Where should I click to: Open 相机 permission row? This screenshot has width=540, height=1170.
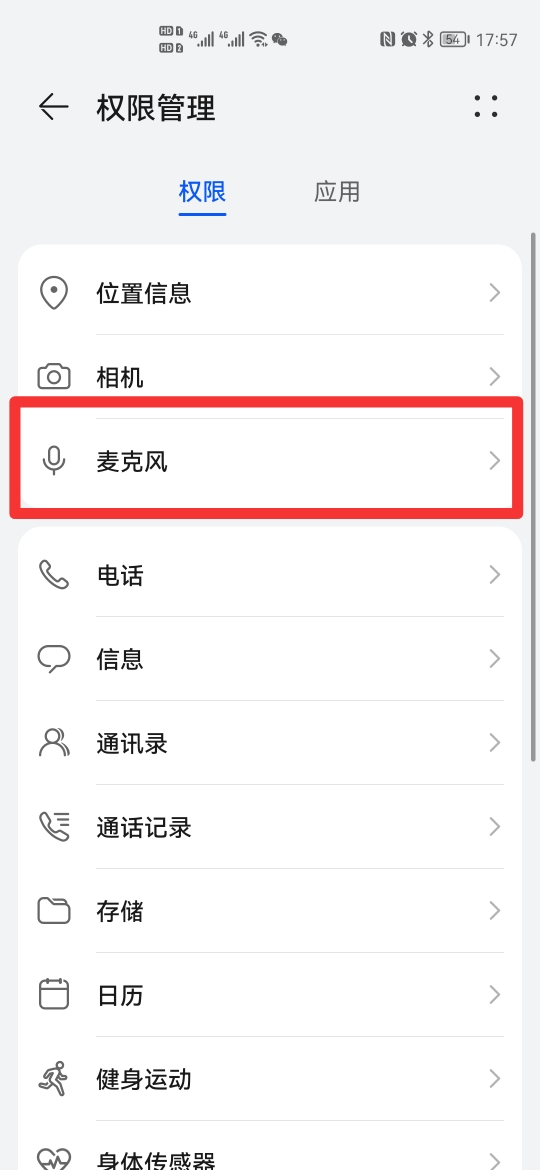(270, 376)
